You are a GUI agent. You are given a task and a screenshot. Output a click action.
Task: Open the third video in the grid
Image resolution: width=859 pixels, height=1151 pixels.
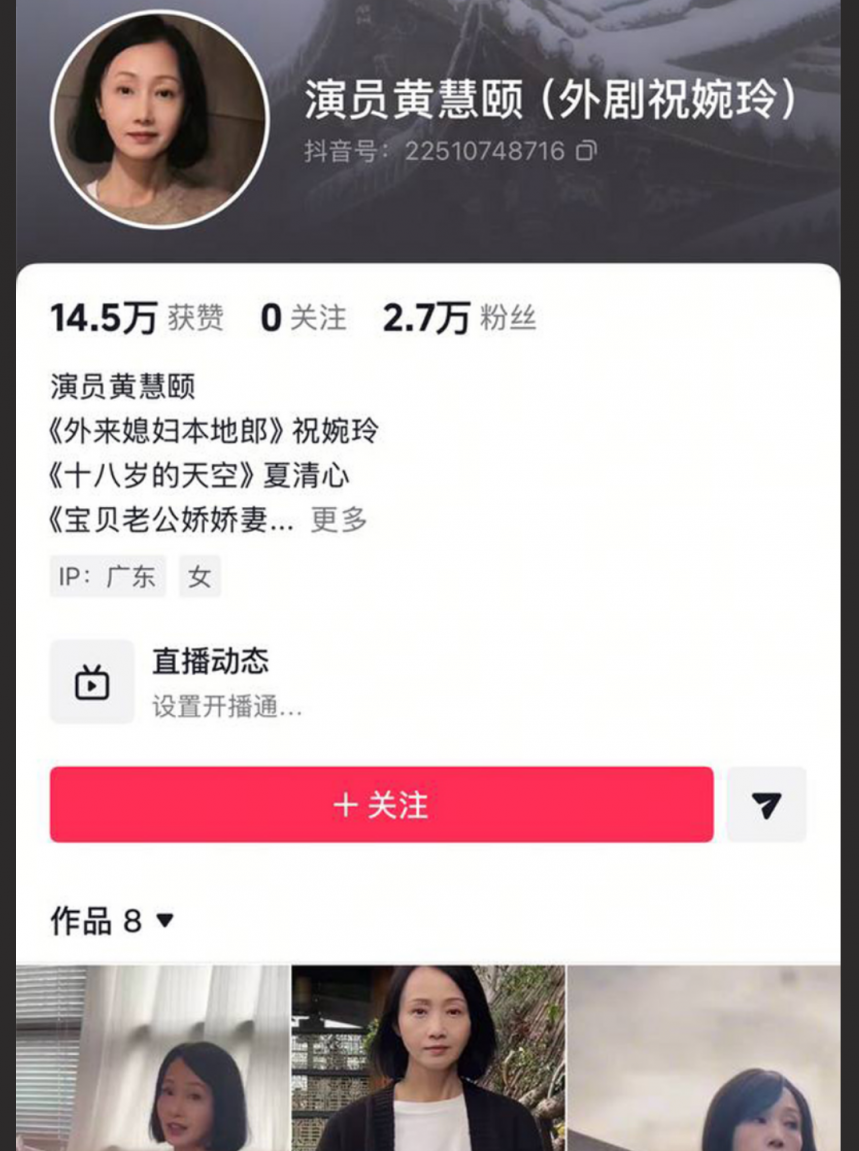tap(704, 1058)
